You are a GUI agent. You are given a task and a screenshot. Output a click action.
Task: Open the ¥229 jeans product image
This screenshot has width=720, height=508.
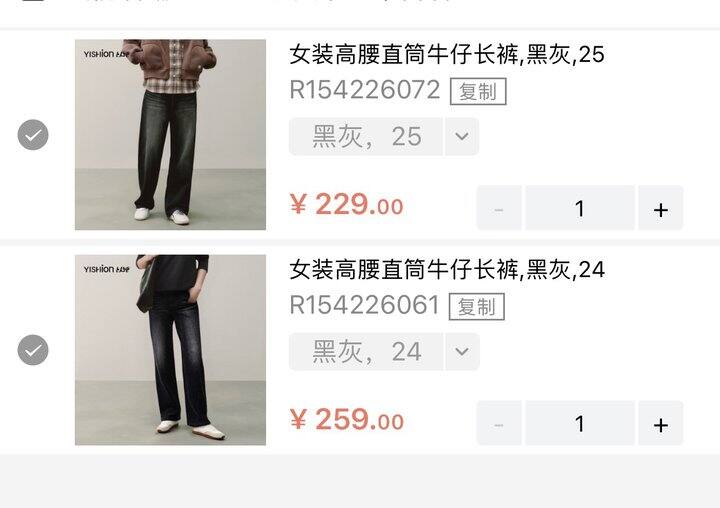click(x=170, y=135)
